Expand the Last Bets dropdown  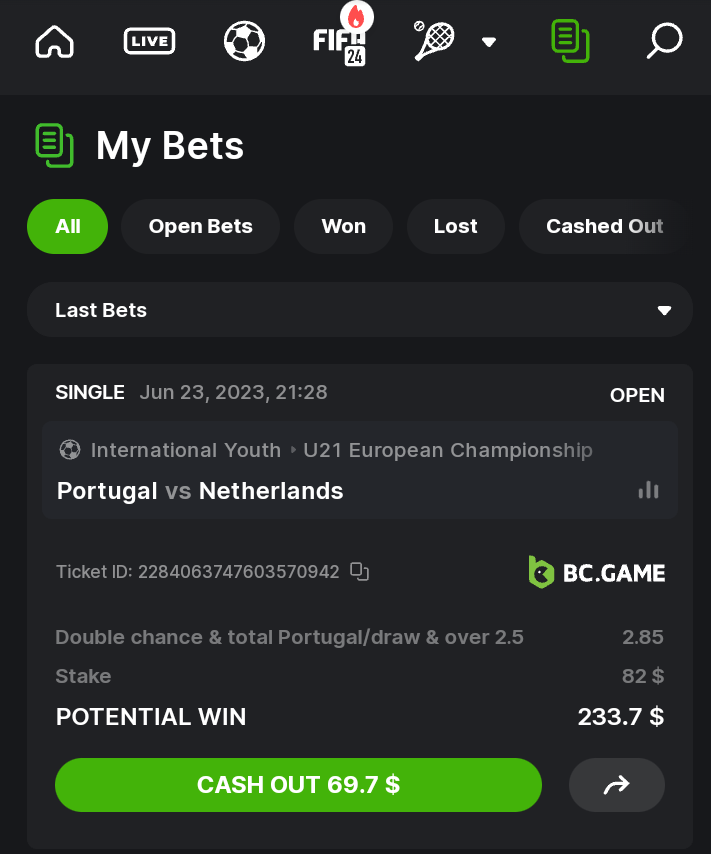tap(359, 310)
